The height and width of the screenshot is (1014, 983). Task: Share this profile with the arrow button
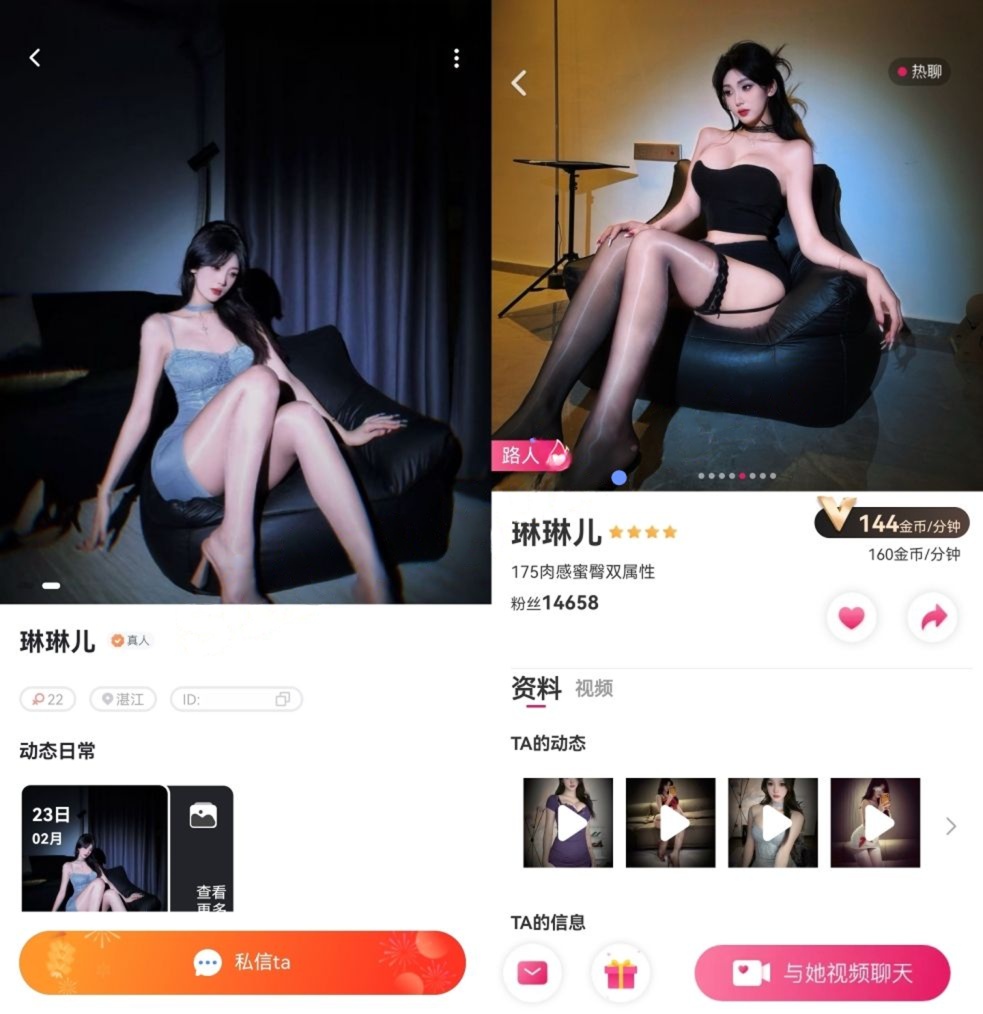[932, 618]
